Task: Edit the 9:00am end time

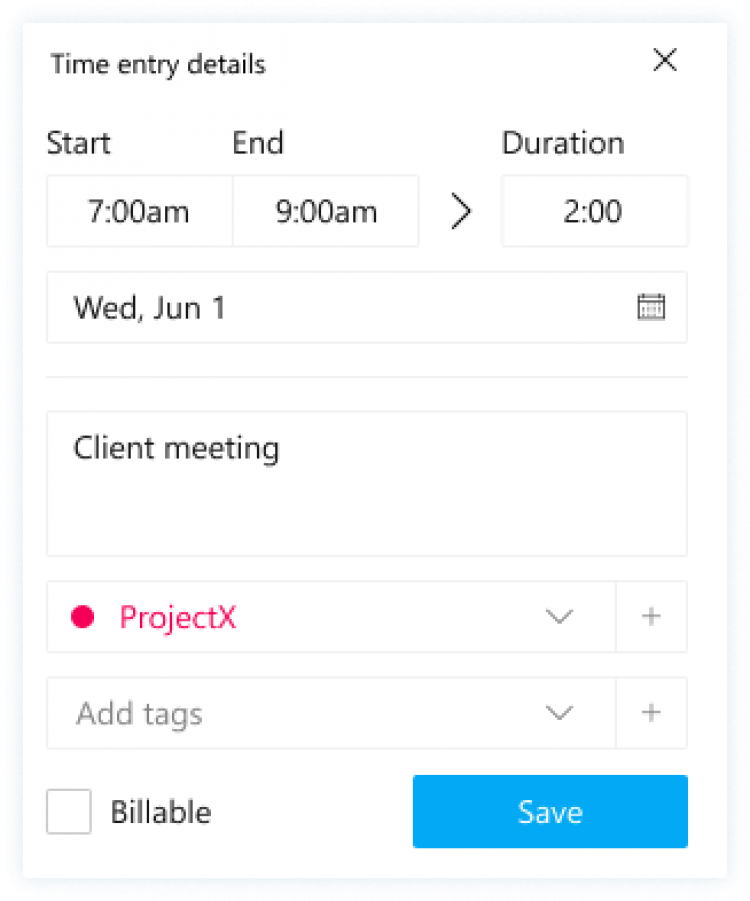Action: [326, 212]
